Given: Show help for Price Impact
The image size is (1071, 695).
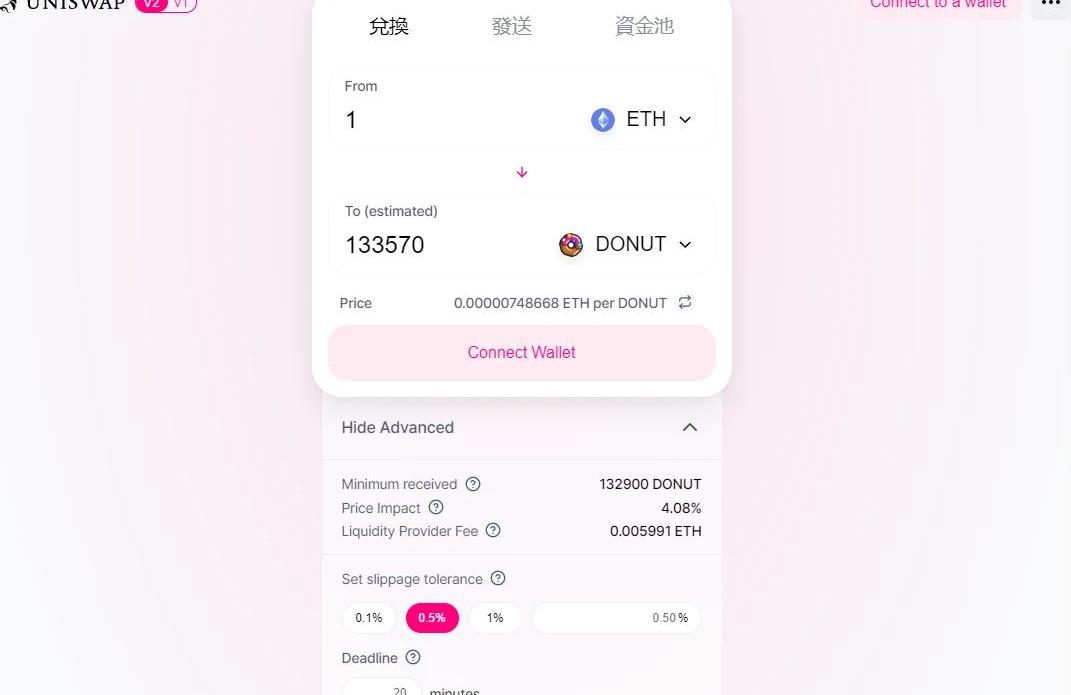Looking at the screenshot, I should pyautogui.click(x=436, y=508).
